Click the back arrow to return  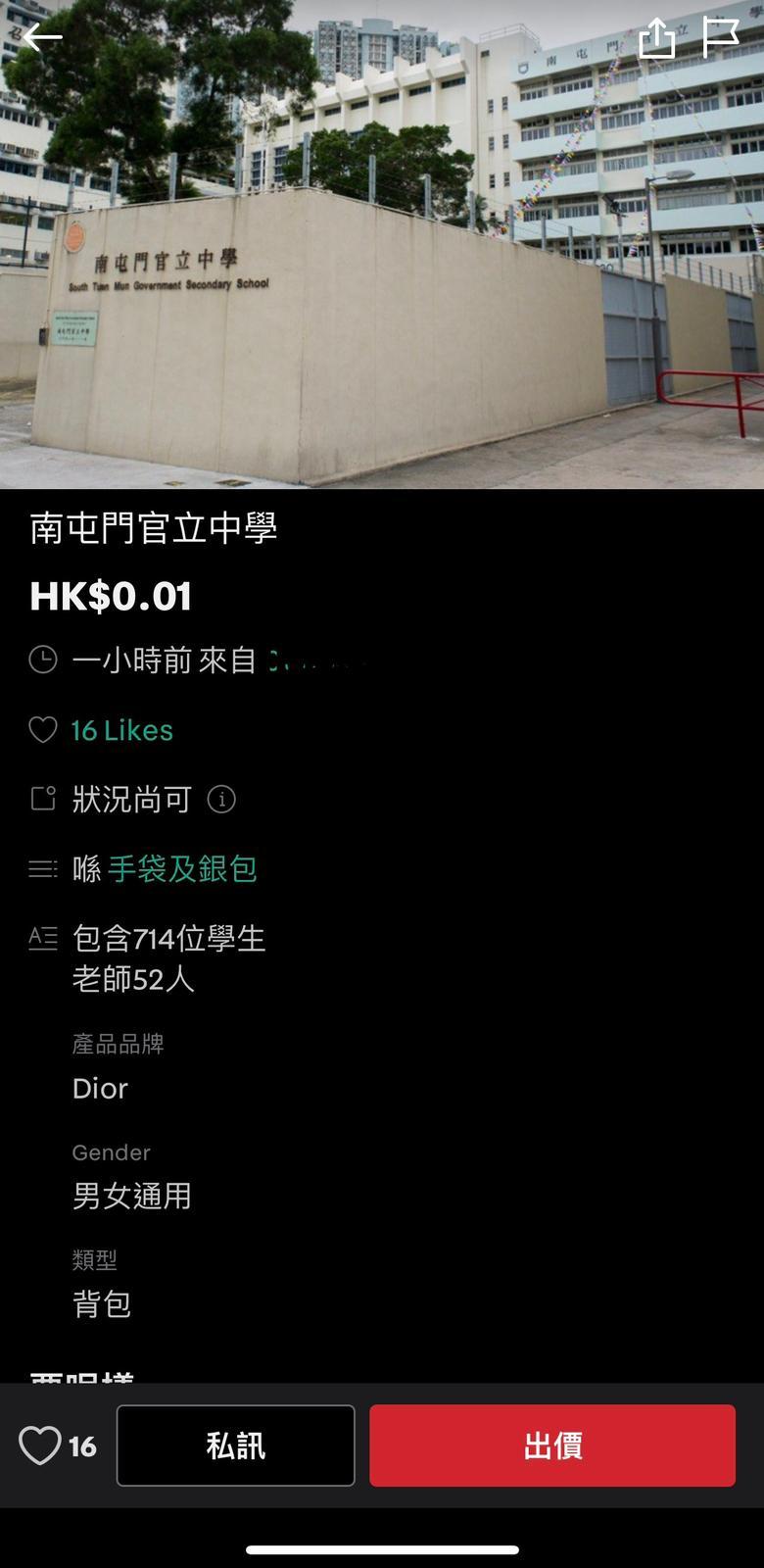coord(43,38)
